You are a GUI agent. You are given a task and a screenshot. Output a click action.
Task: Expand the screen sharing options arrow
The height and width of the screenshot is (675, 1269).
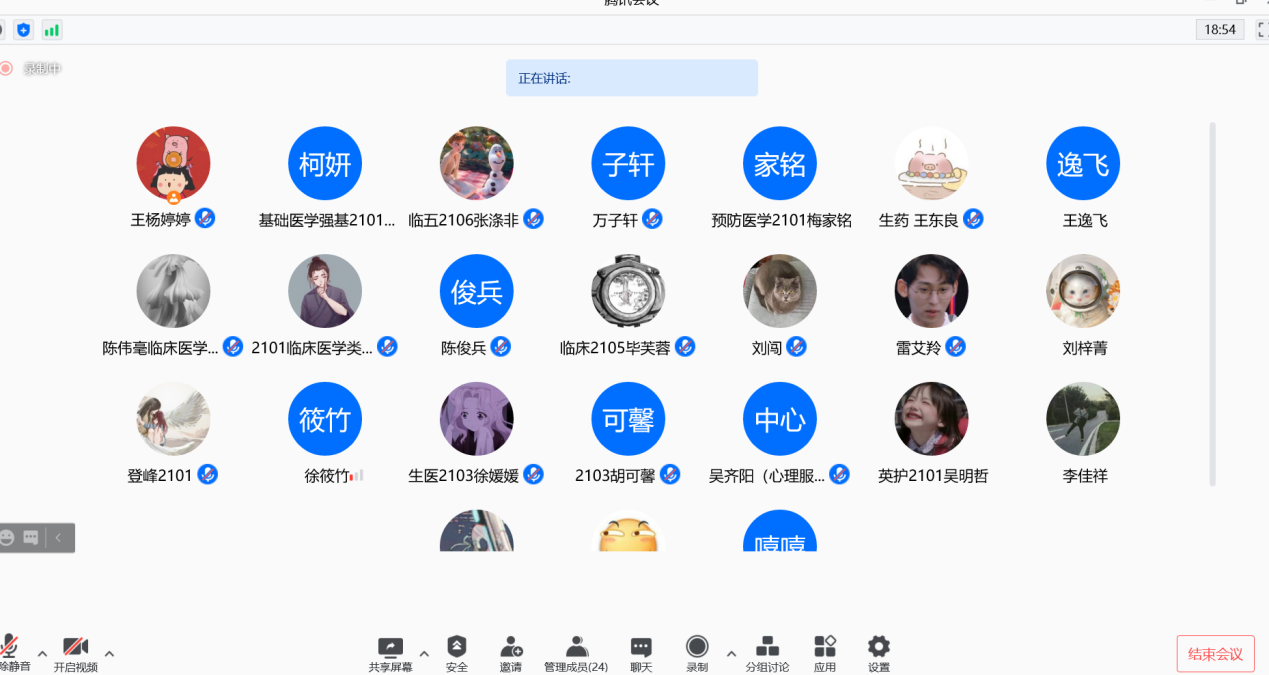point(424,654)
